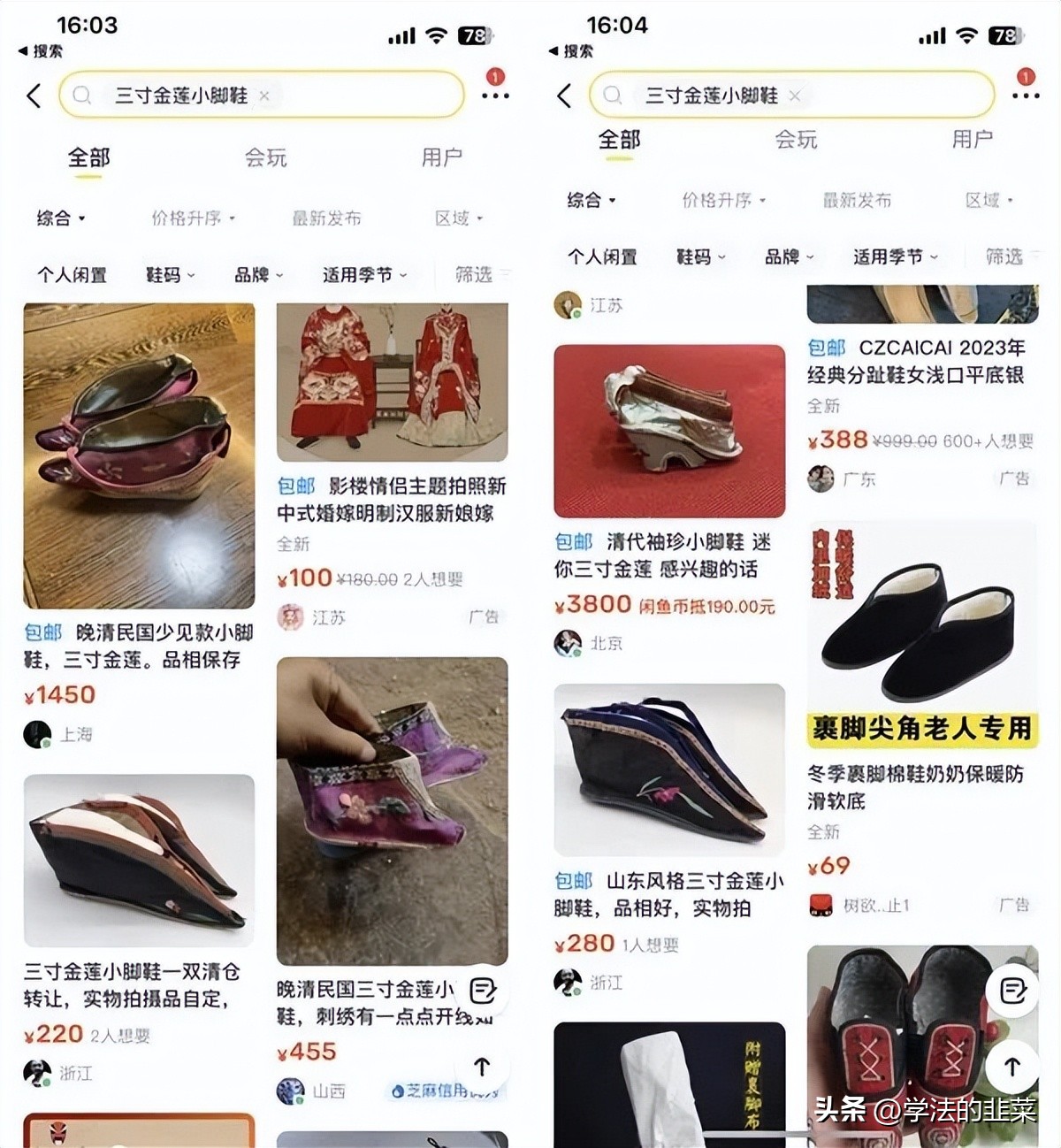This screenshot has height=1148, width=1061.
Task: Tap the 芝麻信用 badge link
Action: click(431, 1092)
